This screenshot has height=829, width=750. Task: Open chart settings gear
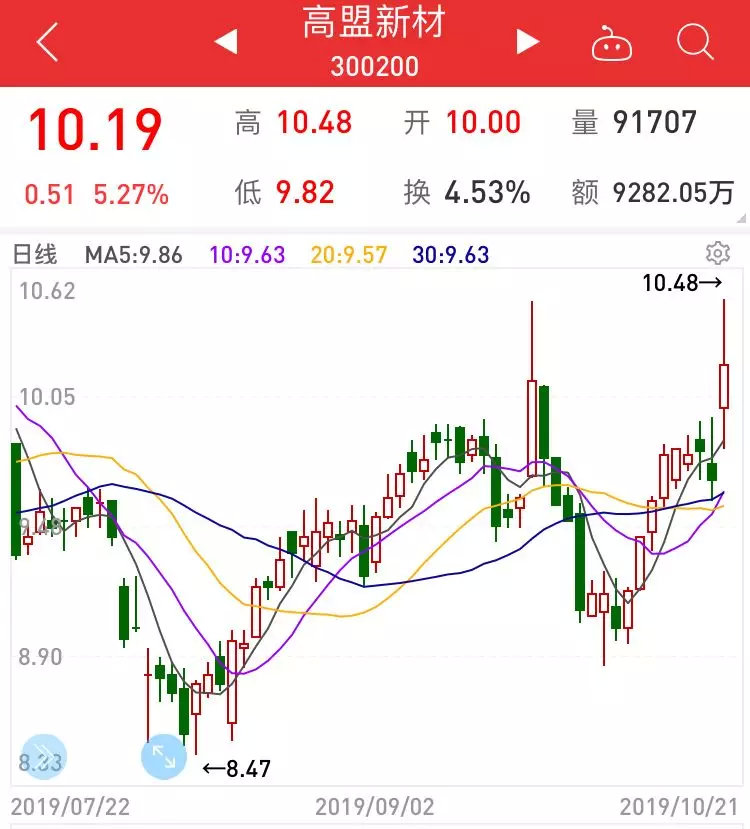click(x=717, y=252)
